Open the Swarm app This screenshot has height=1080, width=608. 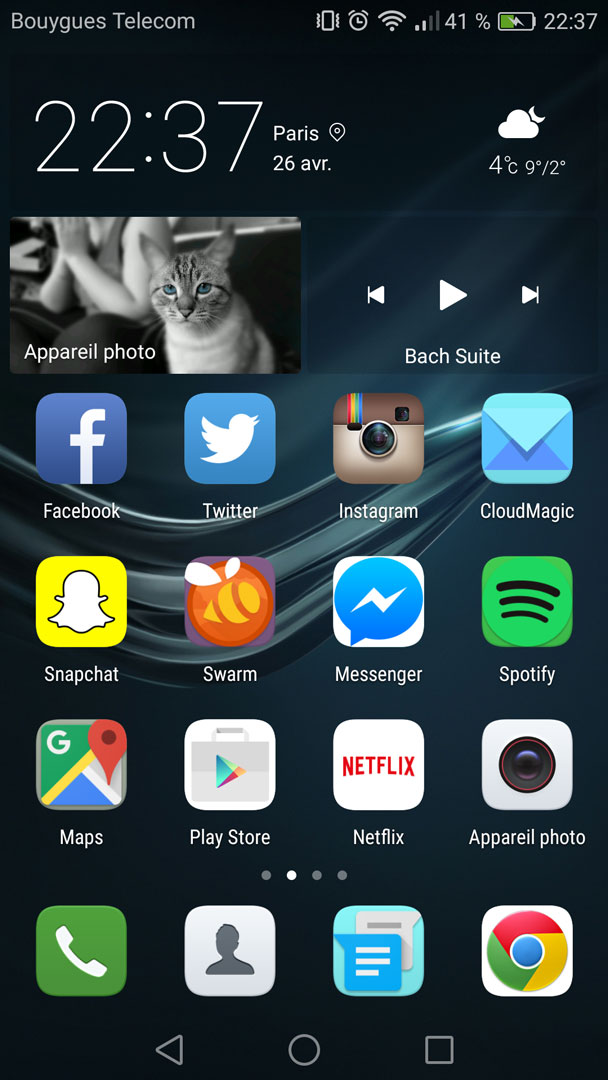(230, 602)
